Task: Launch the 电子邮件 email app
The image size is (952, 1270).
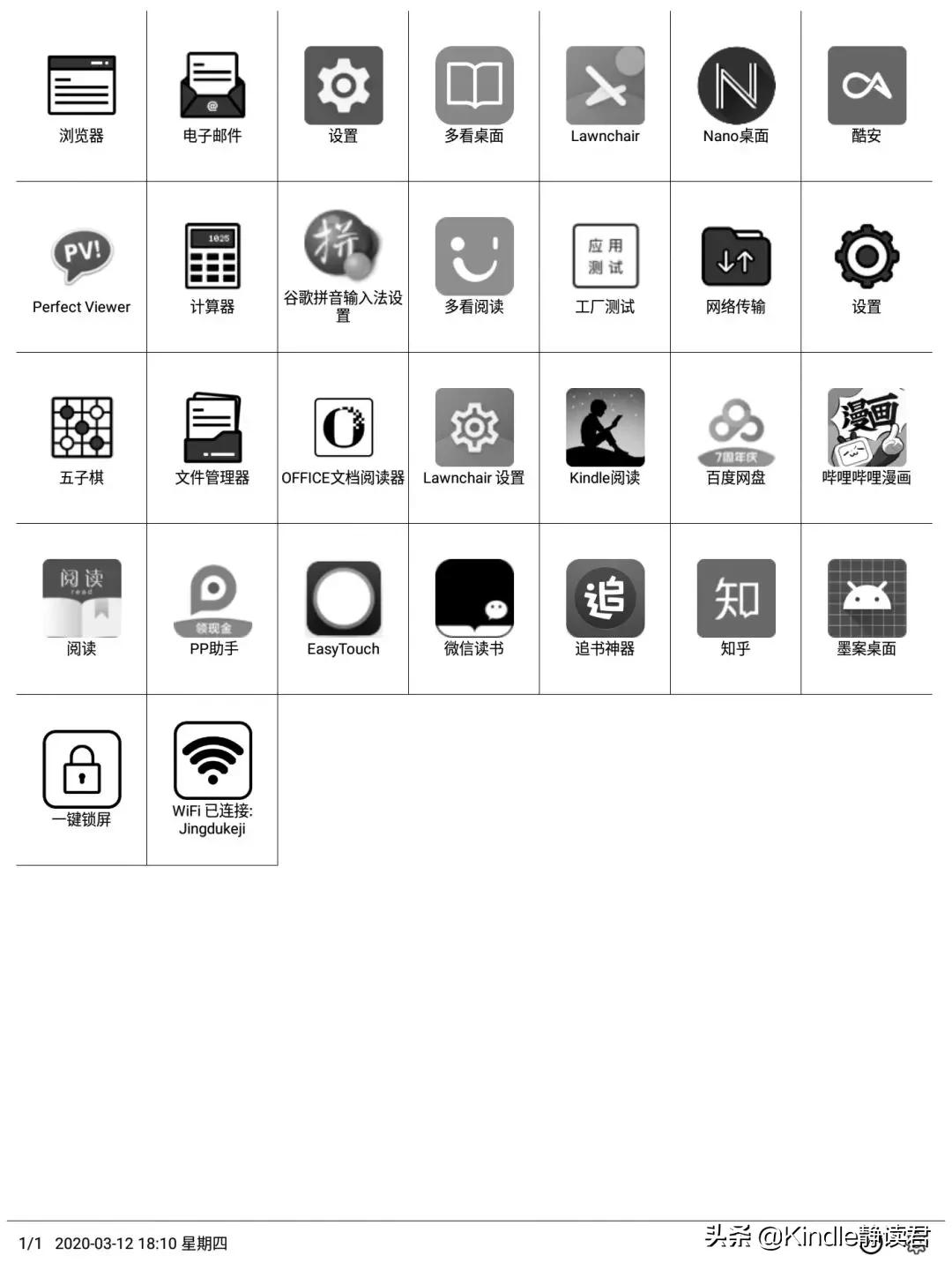Action: tap(212, 86)
